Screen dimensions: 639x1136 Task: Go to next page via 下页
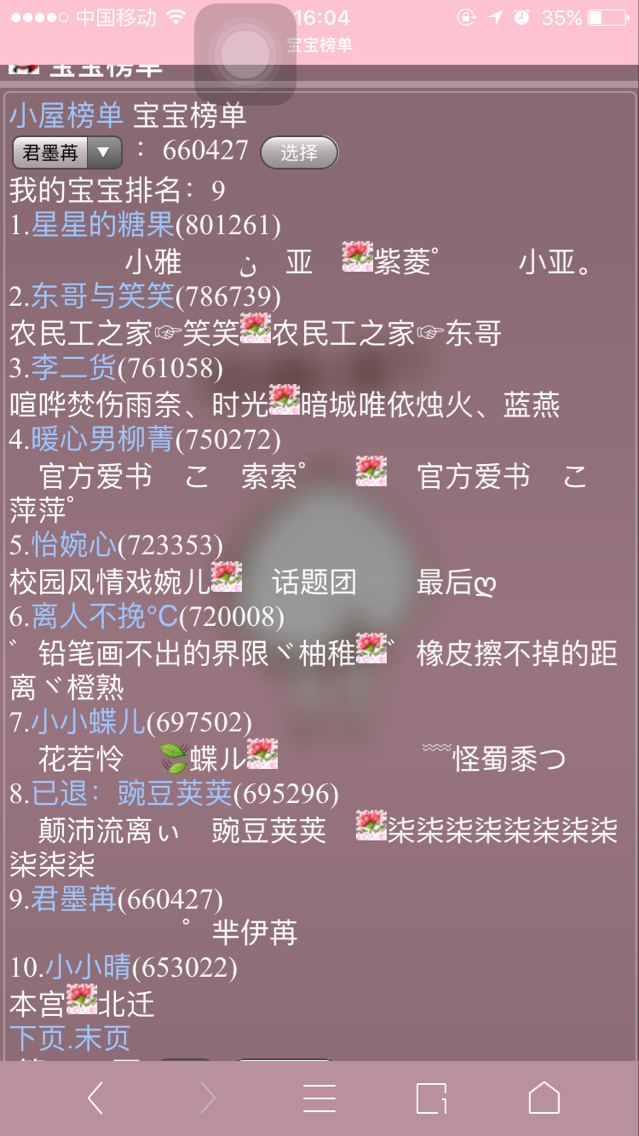(x=36, y=1037)
